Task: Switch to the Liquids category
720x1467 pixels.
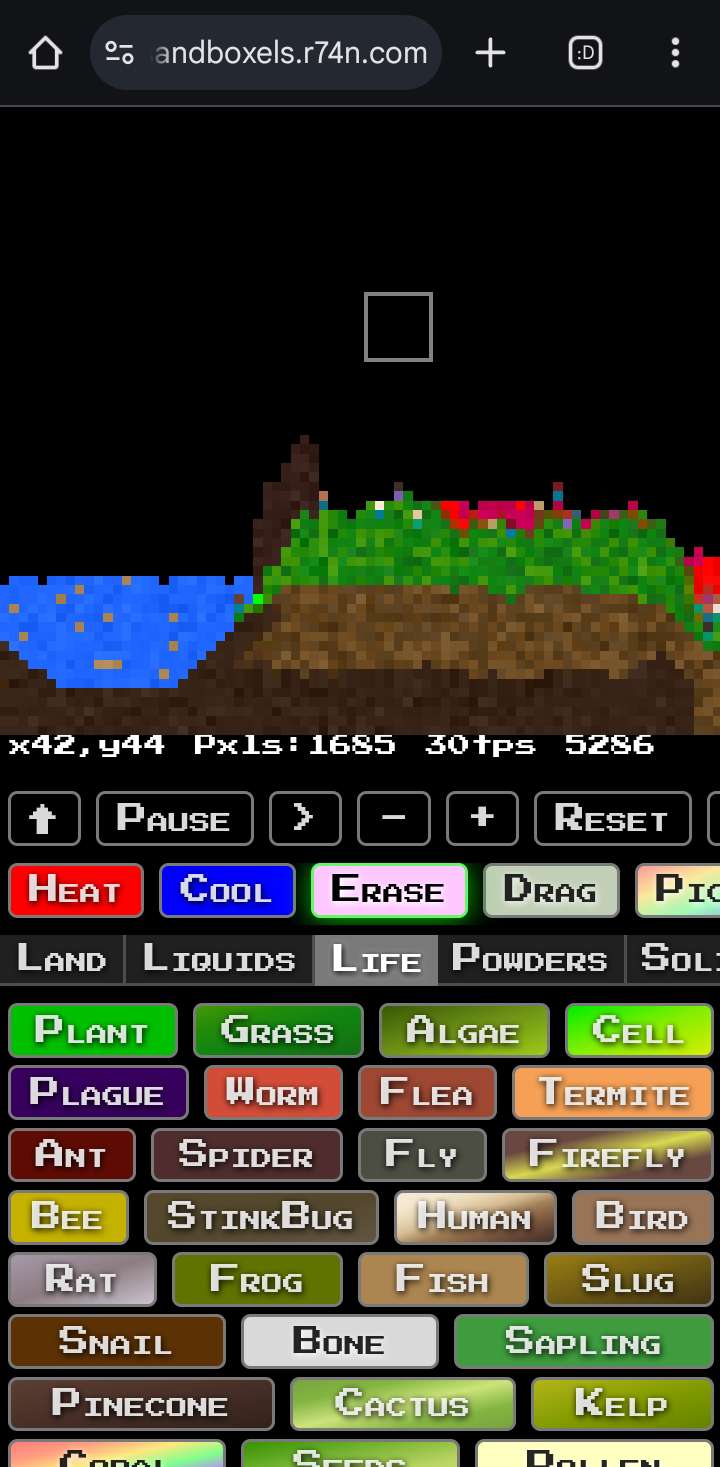Action: point(219,959)
